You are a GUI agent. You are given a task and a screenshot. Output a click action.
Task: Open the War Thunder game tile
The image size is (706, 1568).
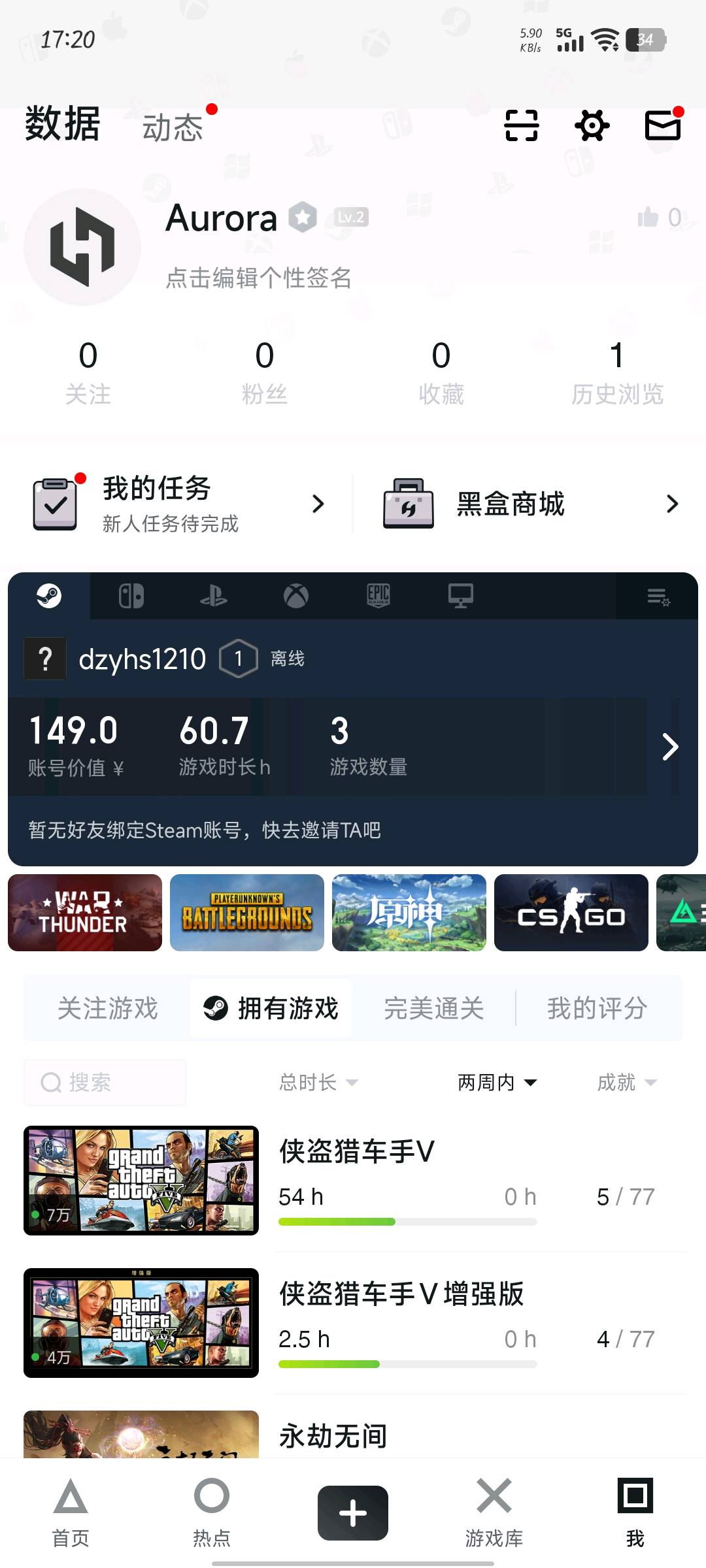[x=85, y=913]
